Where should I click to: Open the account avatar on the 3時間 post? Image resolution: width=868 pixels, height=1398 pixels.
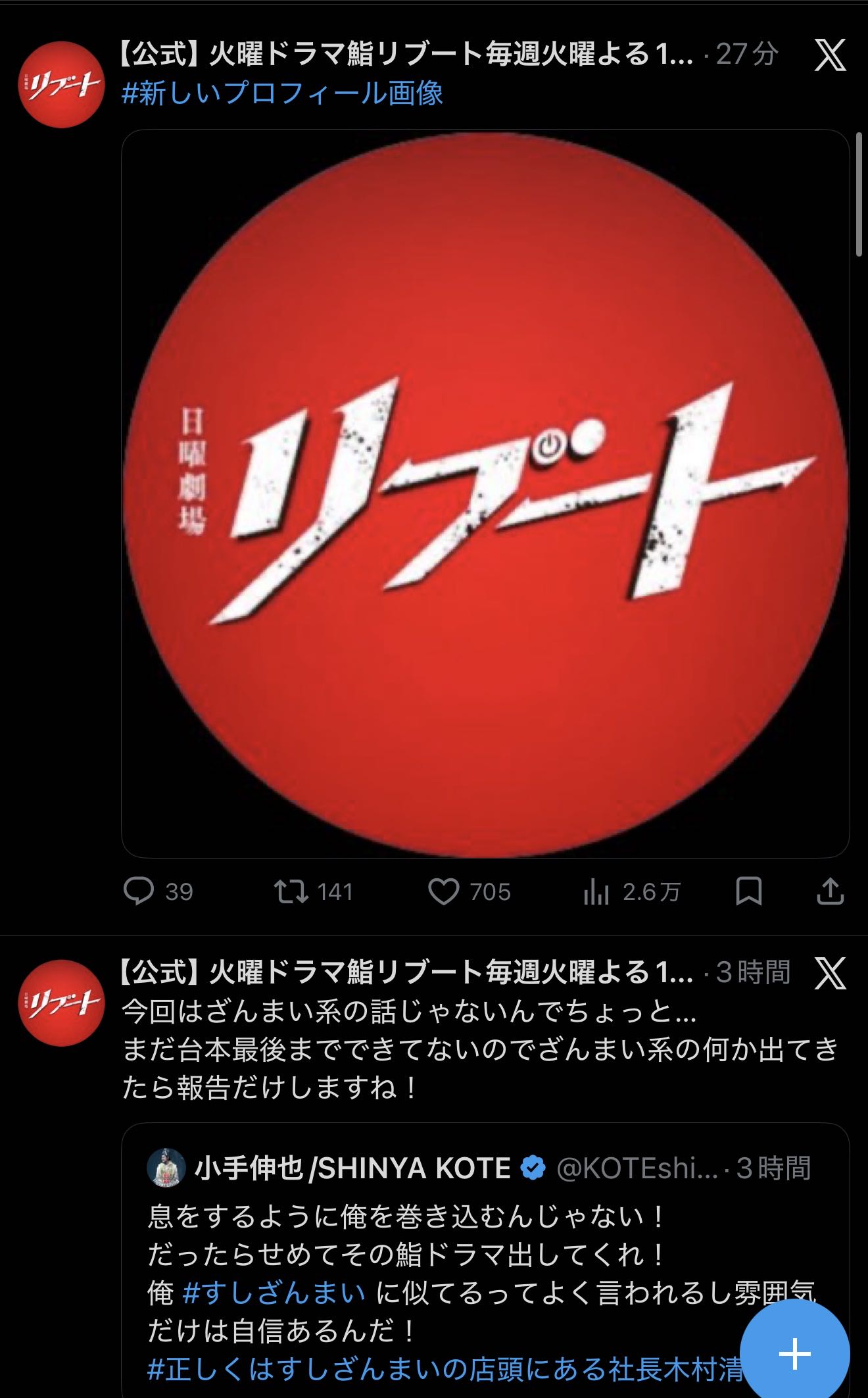61,1003
